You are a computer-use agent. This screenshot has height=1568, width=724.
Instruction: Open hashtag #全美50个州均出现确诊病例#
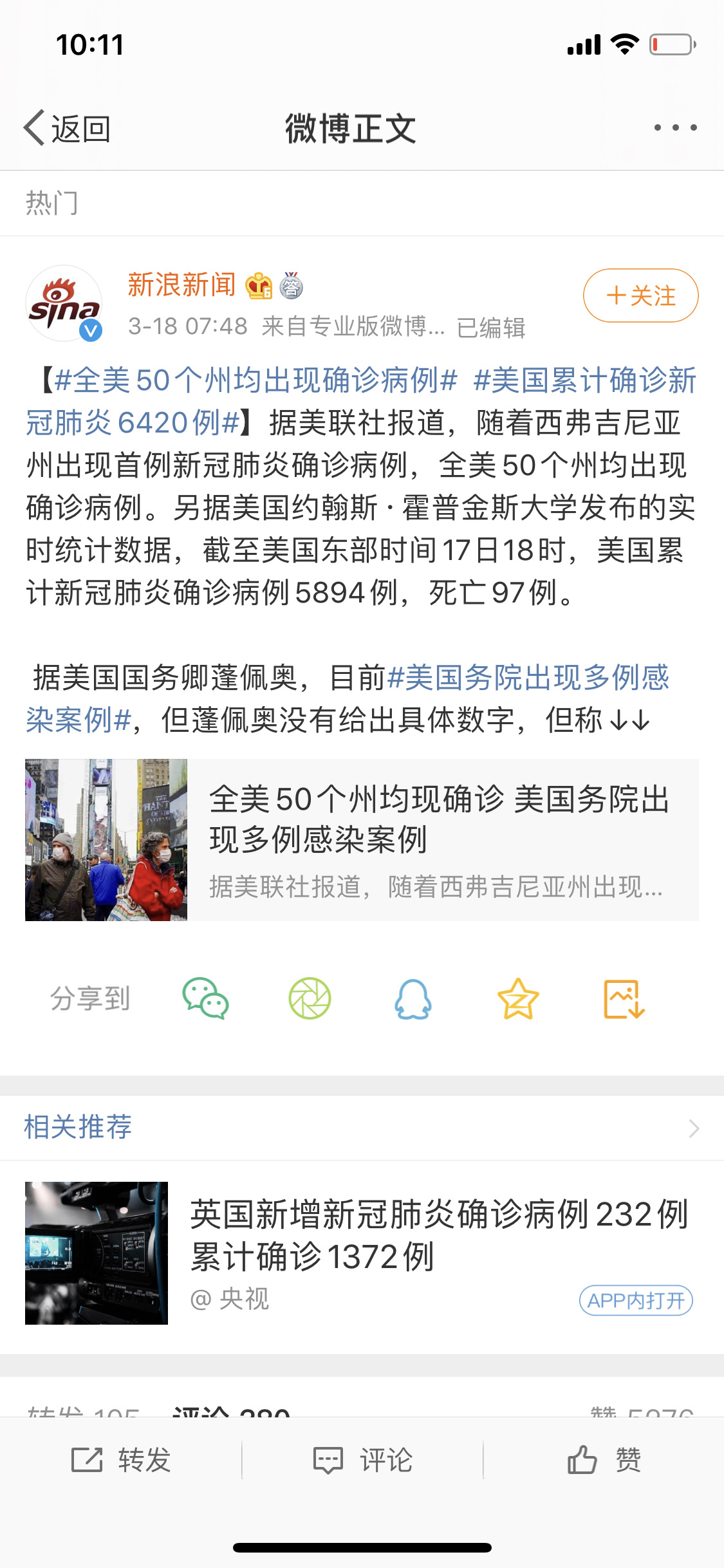pyautogui.click(x=256, y=380)
